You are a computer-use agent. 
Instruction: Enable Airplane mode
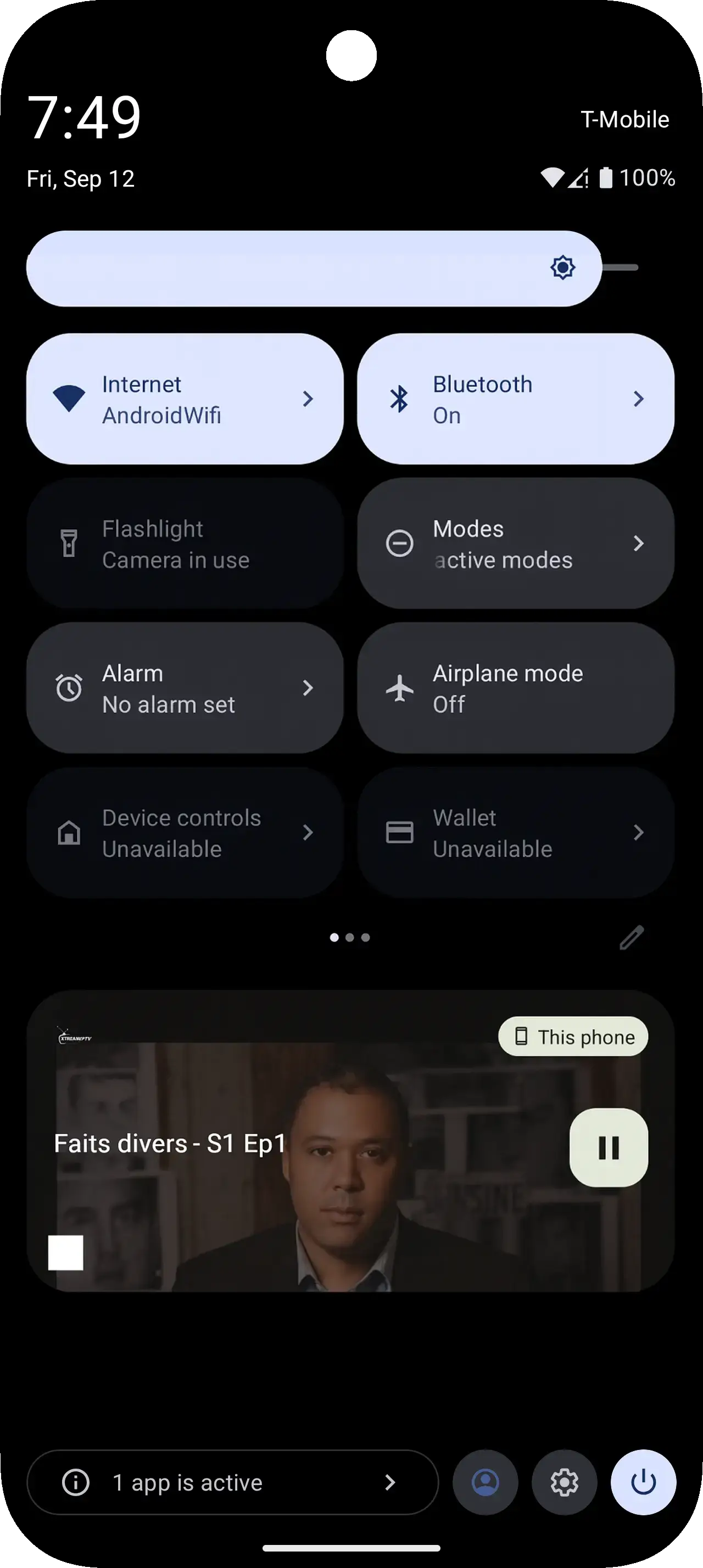tap(515, 688)
